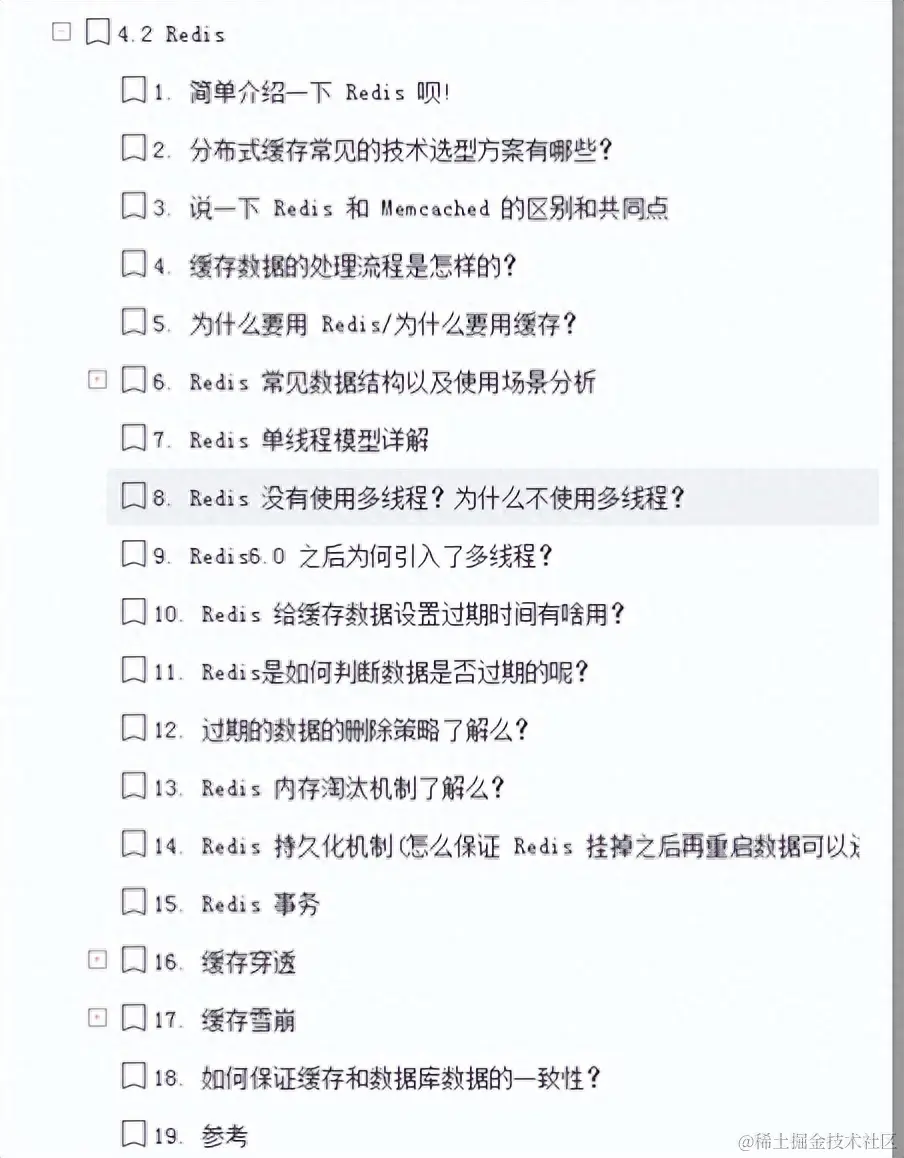
Task: Open Redis是如何判断数据是否过期 bookmark
Action: (x=394, y=672)
